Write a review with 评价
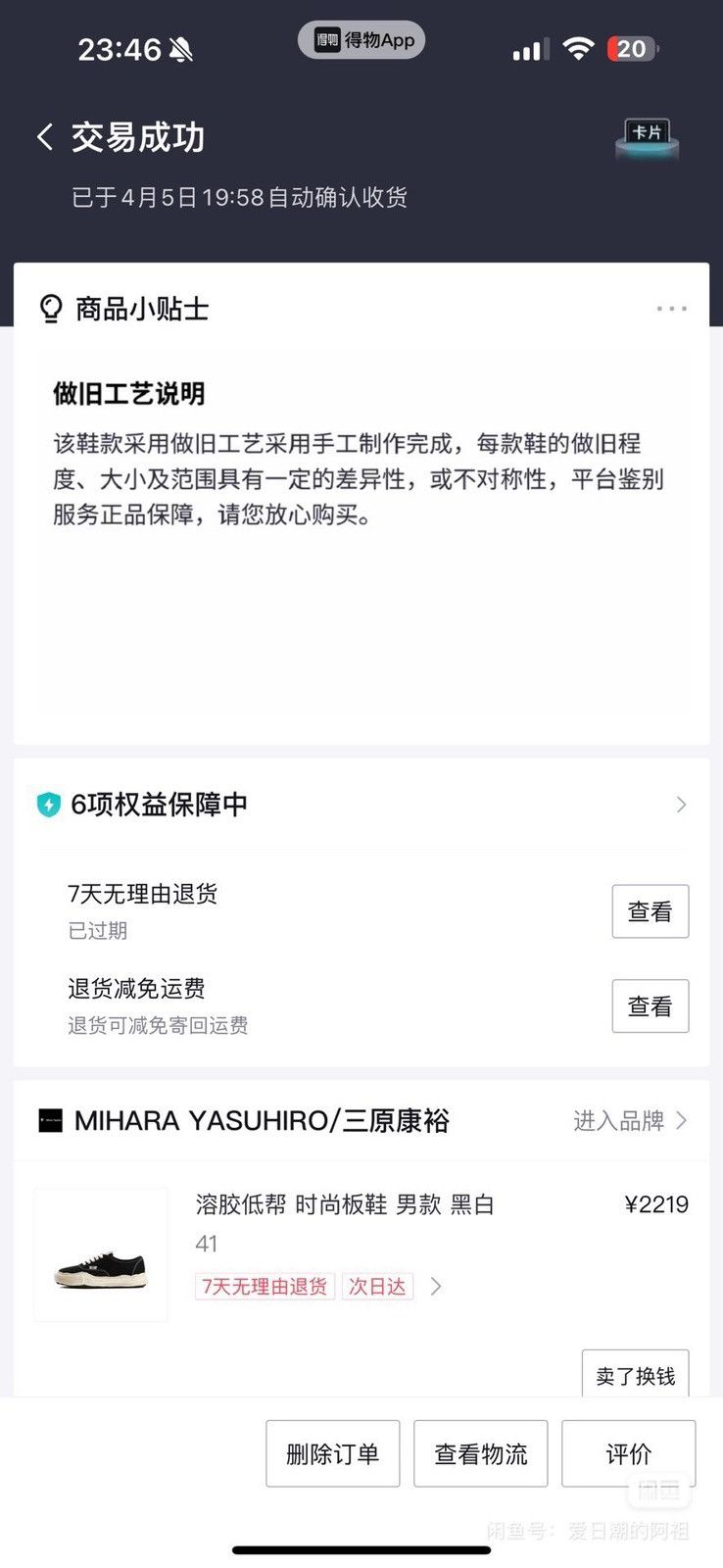The image size is (723, 1568). (629, 1453)
